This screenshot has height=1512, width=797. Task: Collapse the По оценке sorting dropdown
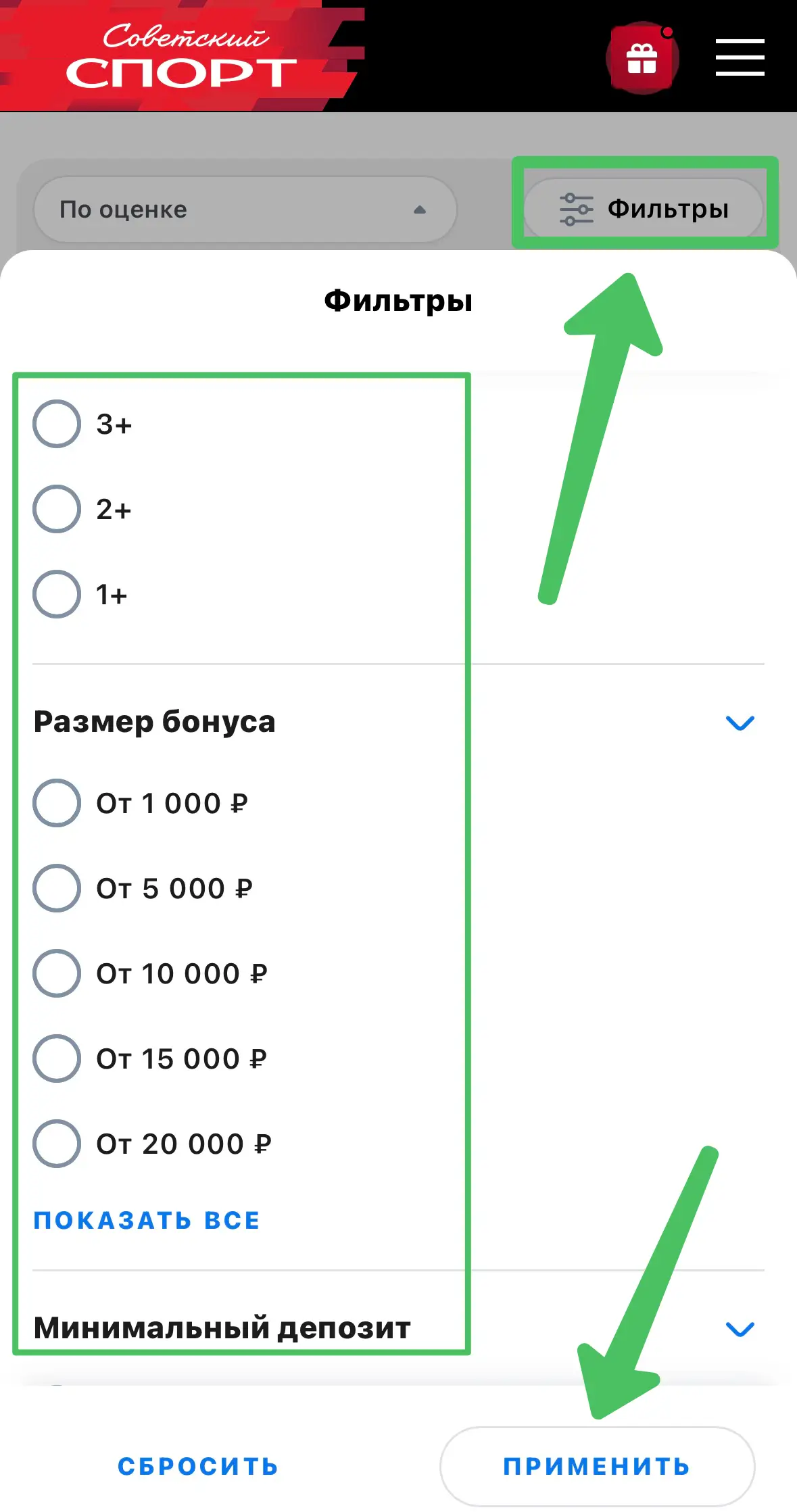coord(419,209)
